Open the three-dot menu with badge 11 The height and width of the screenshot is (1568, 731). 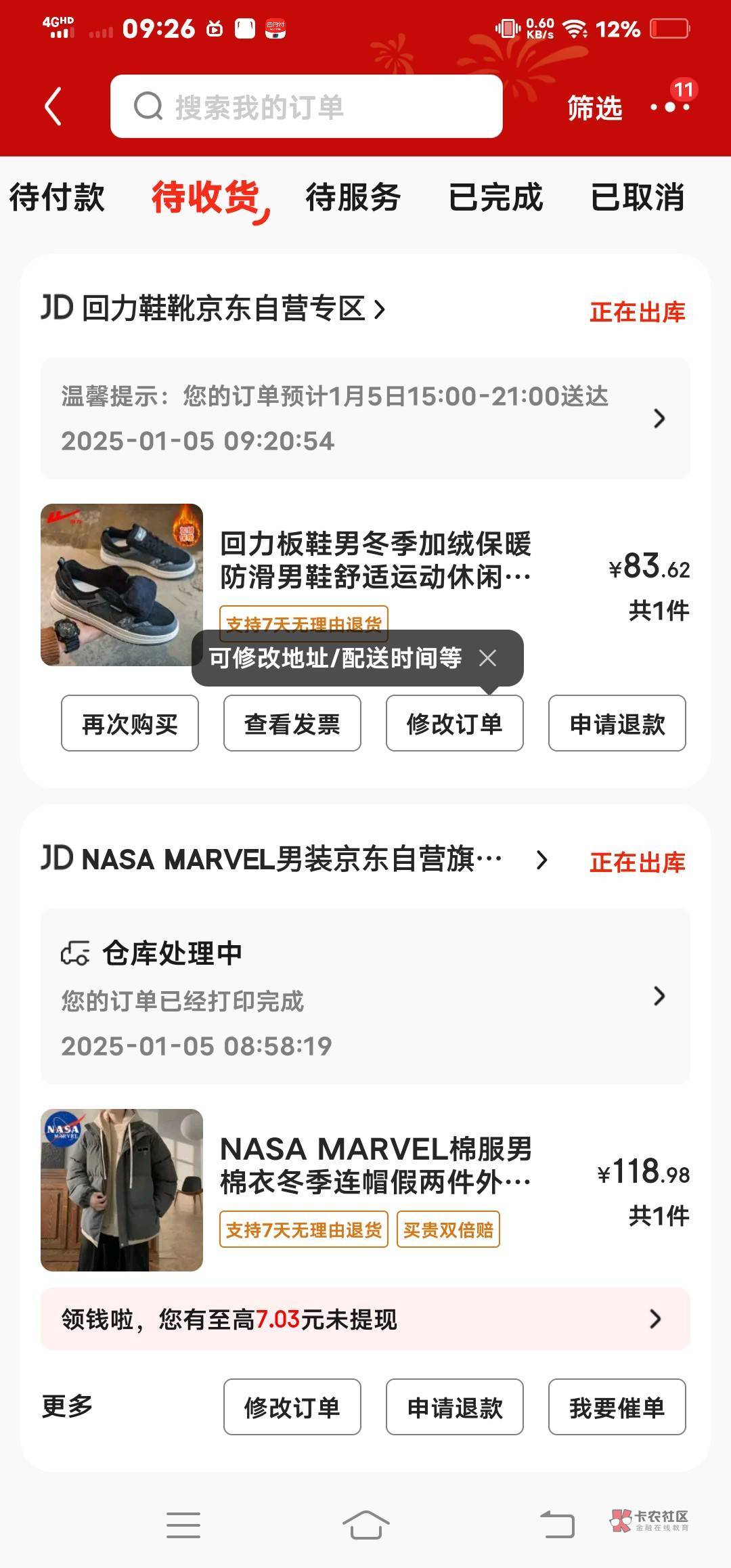tap(669, 106)
